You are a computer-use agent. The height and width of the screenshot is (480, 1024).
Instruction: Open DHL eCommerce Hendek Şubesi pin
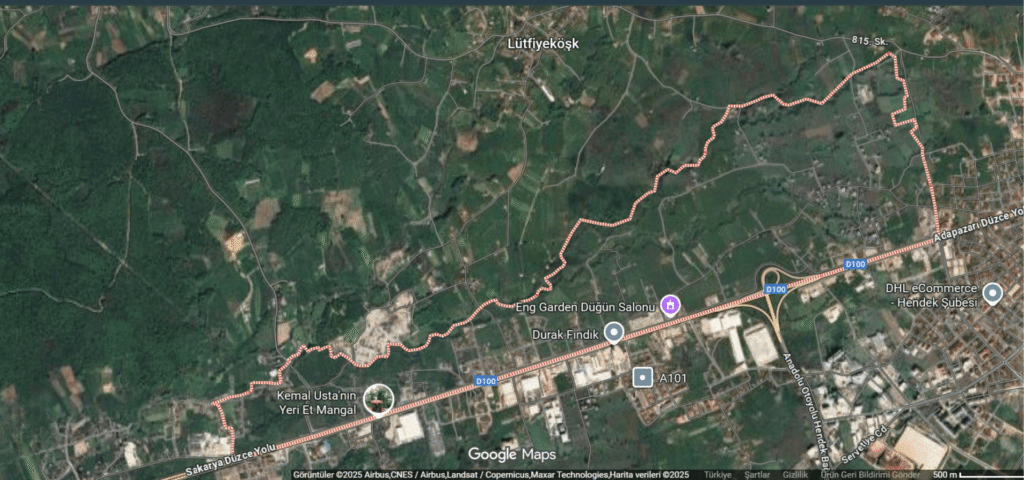tap(992, 293)
